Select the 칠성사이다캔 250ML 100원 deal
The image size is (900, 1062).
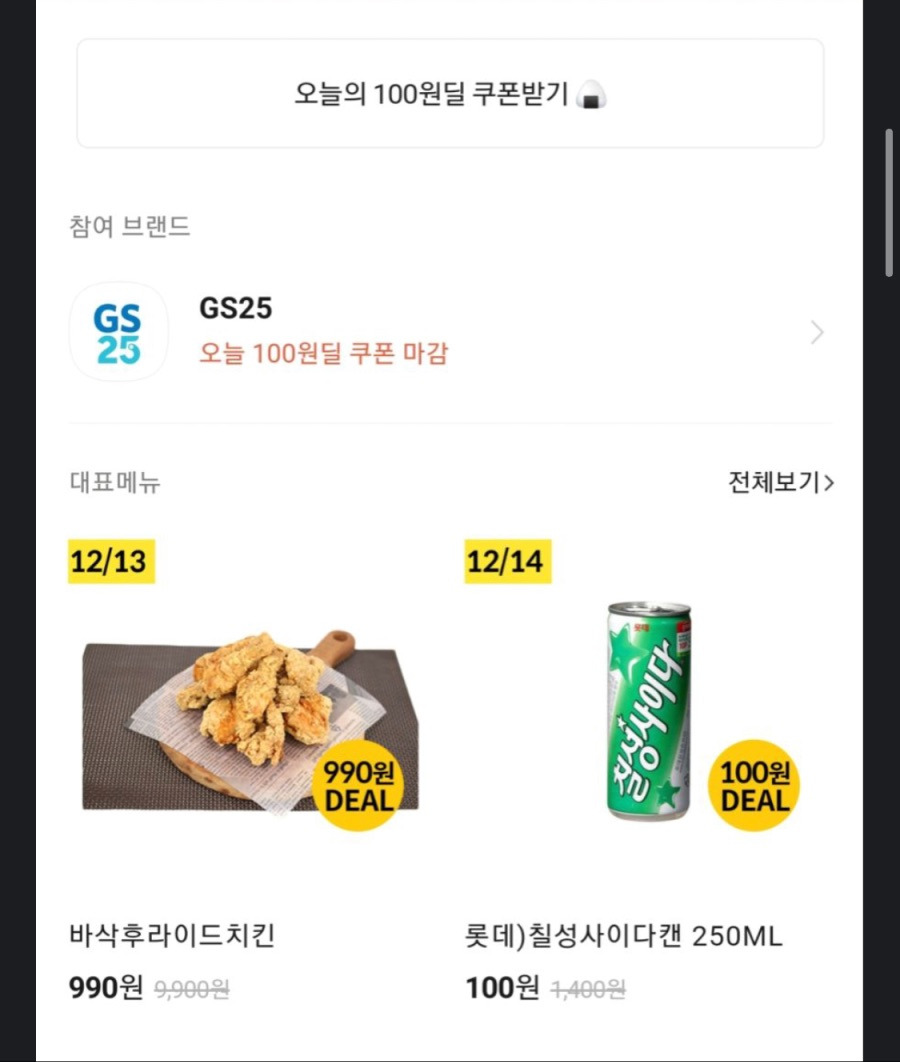pos(648,720)
